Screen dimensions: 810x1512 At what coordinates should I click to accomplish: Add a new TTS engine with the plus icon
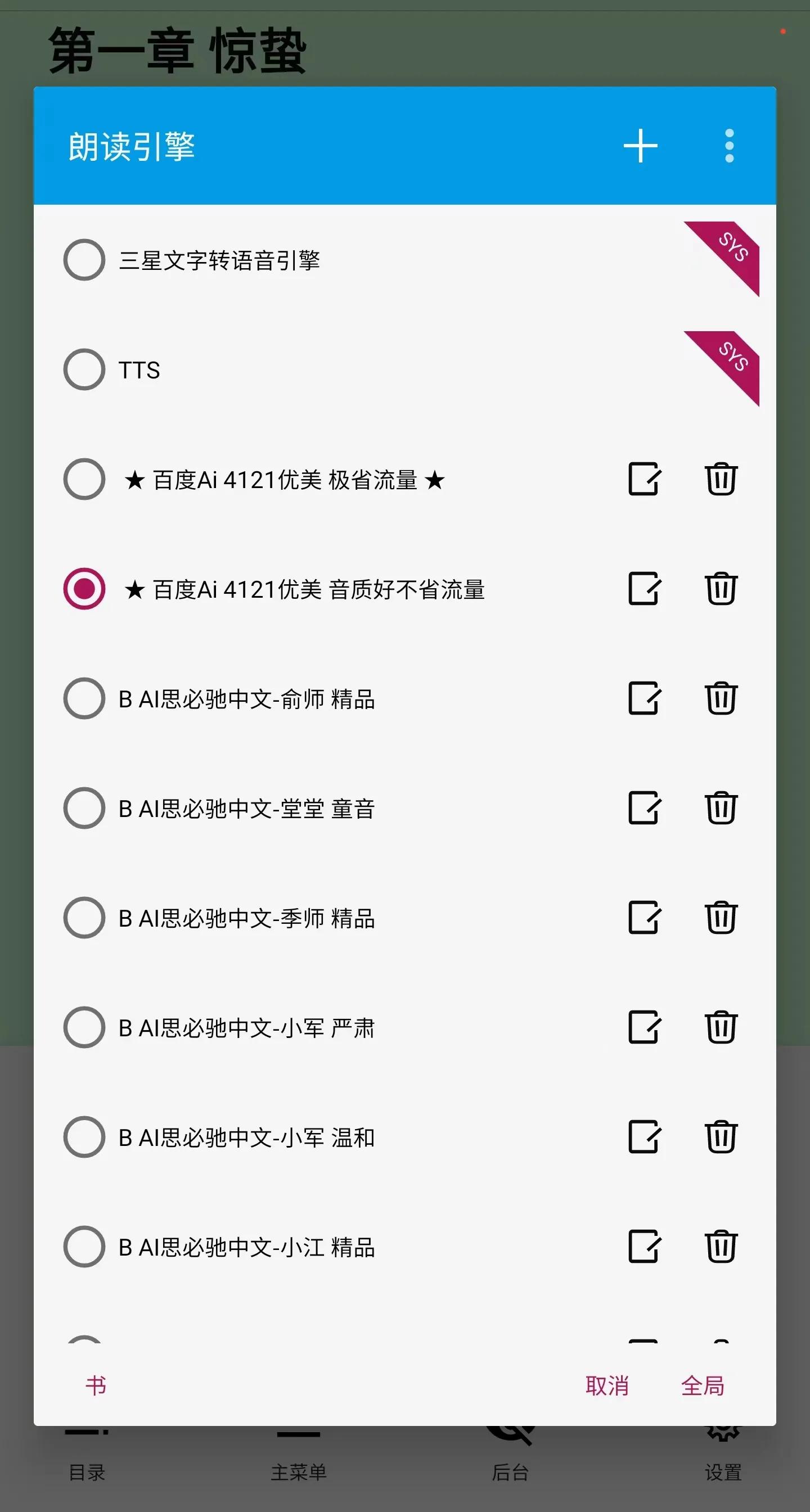pyautogui.click(x=640, y=145)
